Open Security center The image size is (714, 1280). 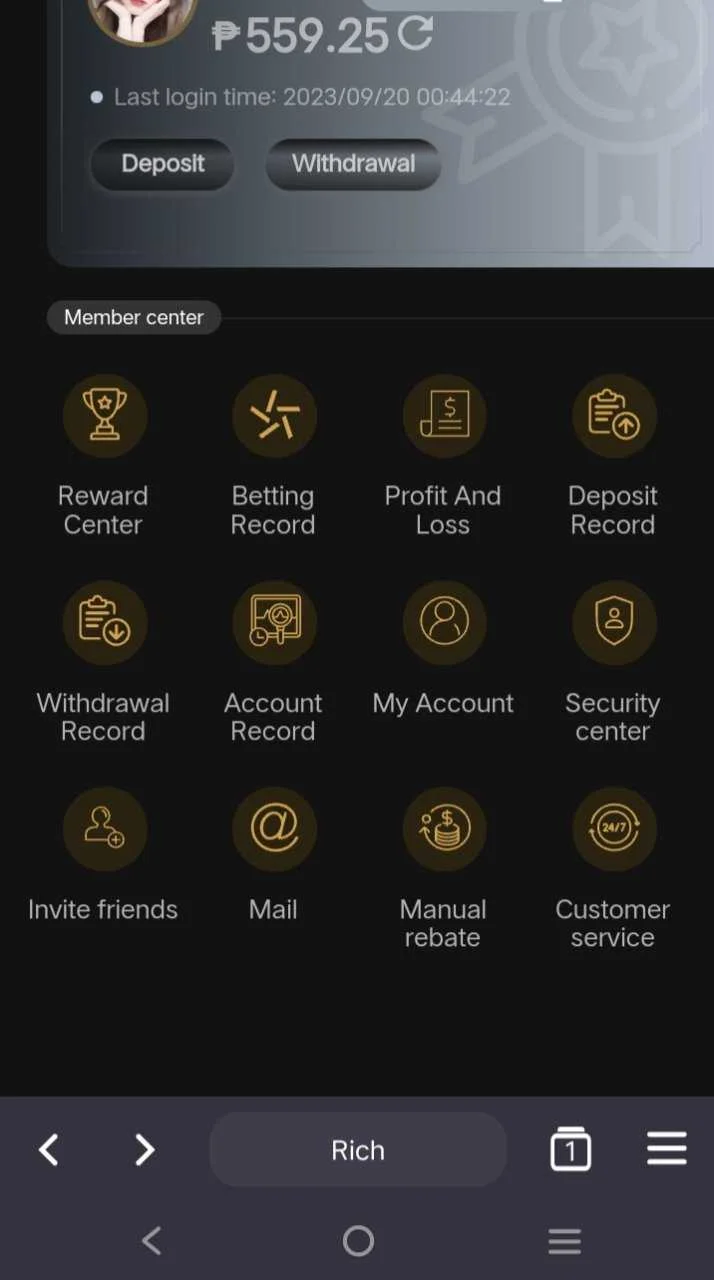point(613,662)
